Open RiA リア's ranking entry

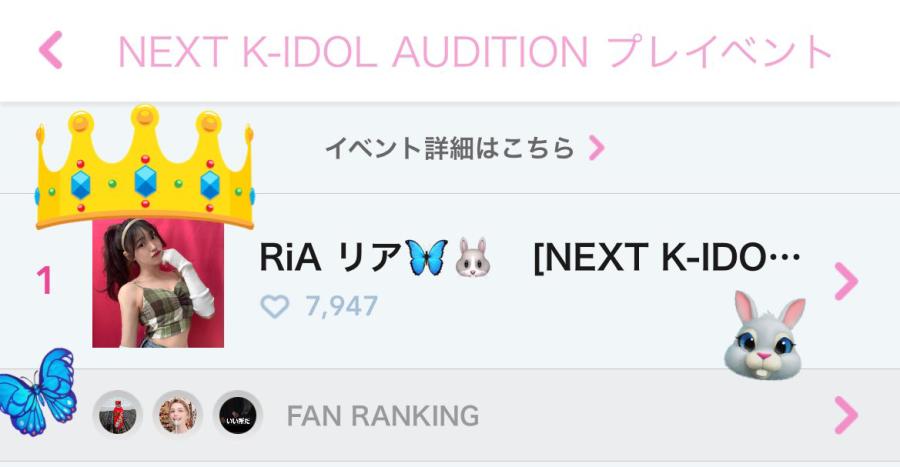(x=530, y=281)
